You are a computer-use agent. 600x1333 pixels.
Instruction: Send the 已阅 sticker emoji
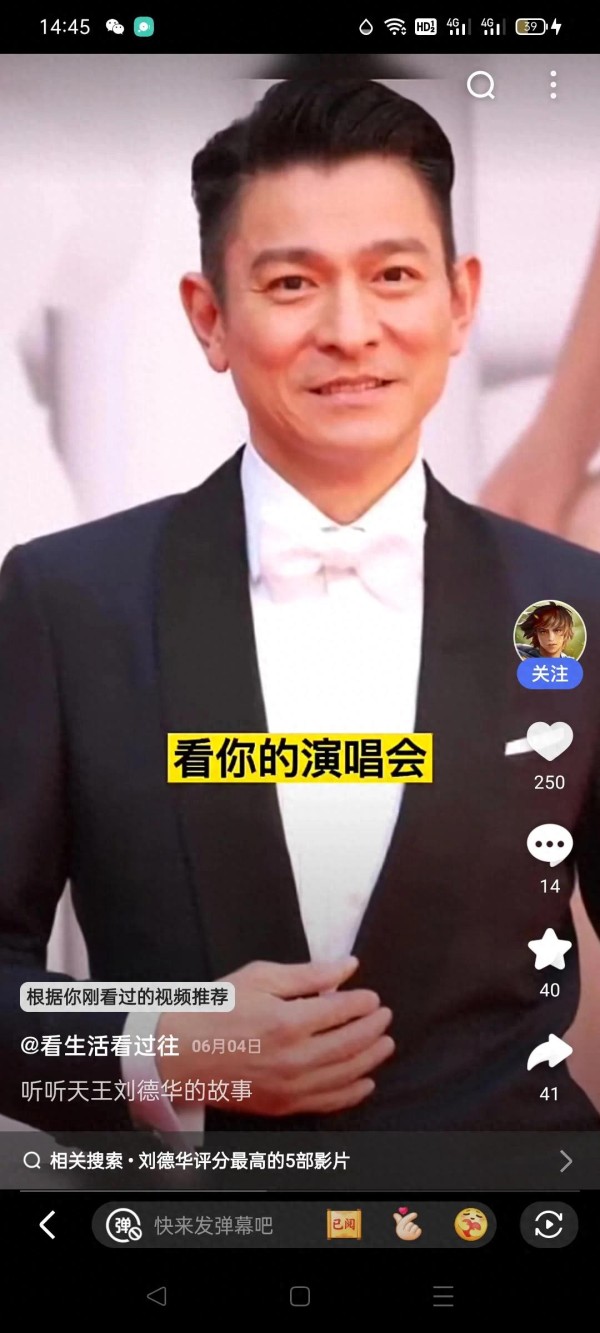pyautogui.click(x=344, y=1225)
